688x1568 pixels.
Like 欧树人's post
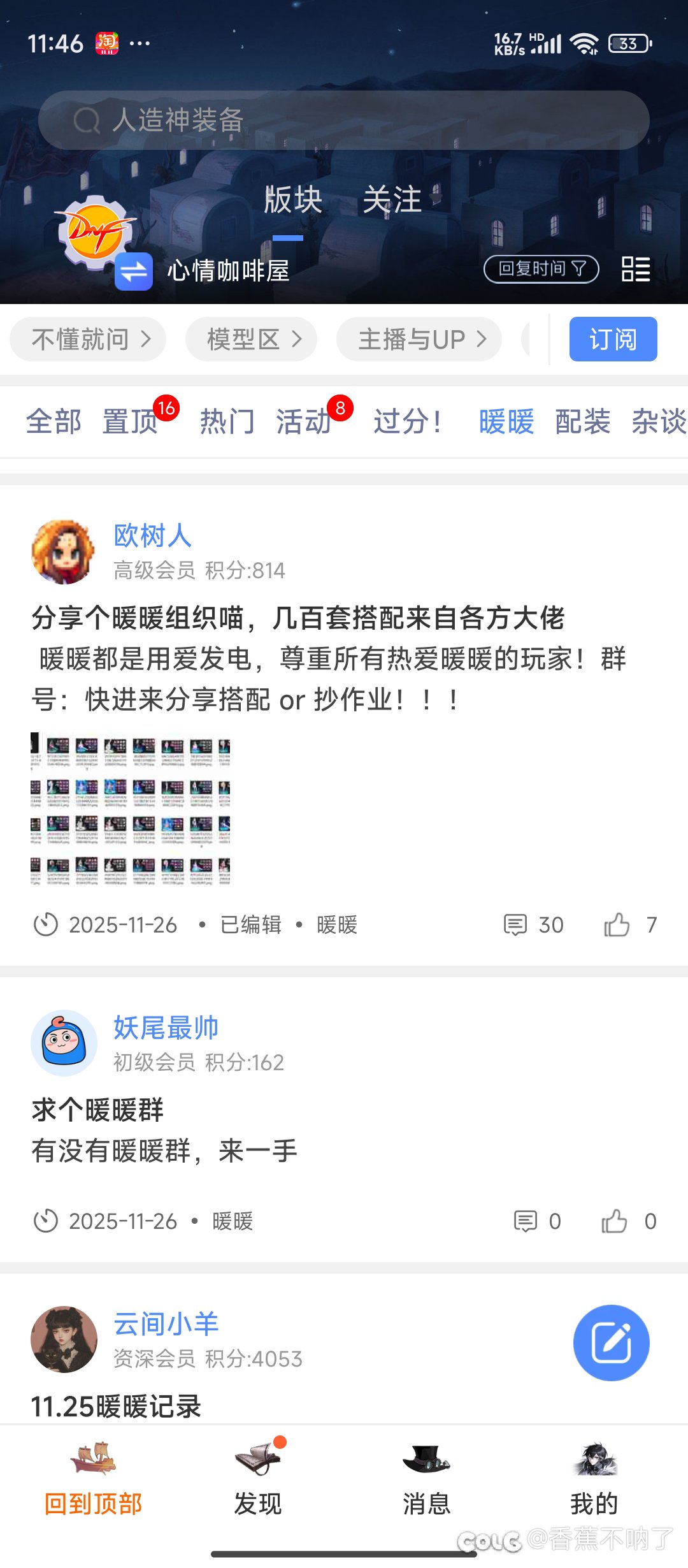[x=617, y=925]
